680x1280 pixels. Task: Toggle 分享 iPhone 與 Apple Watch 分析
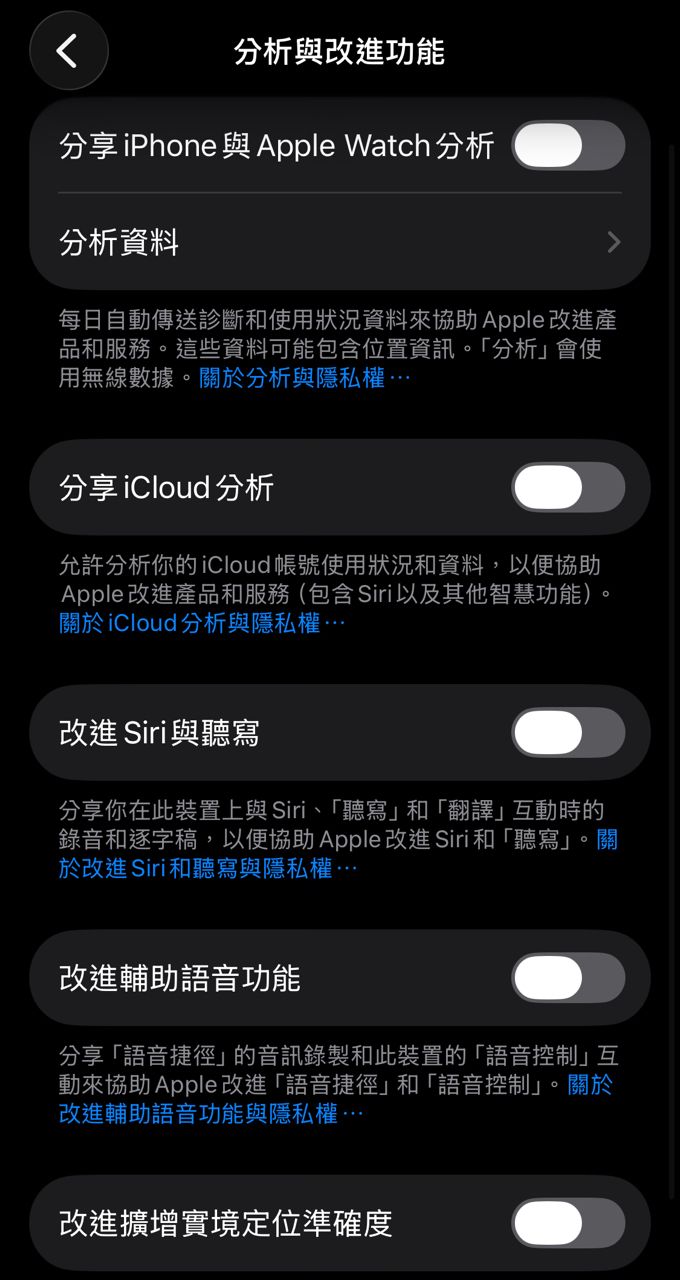coord(568,146)
